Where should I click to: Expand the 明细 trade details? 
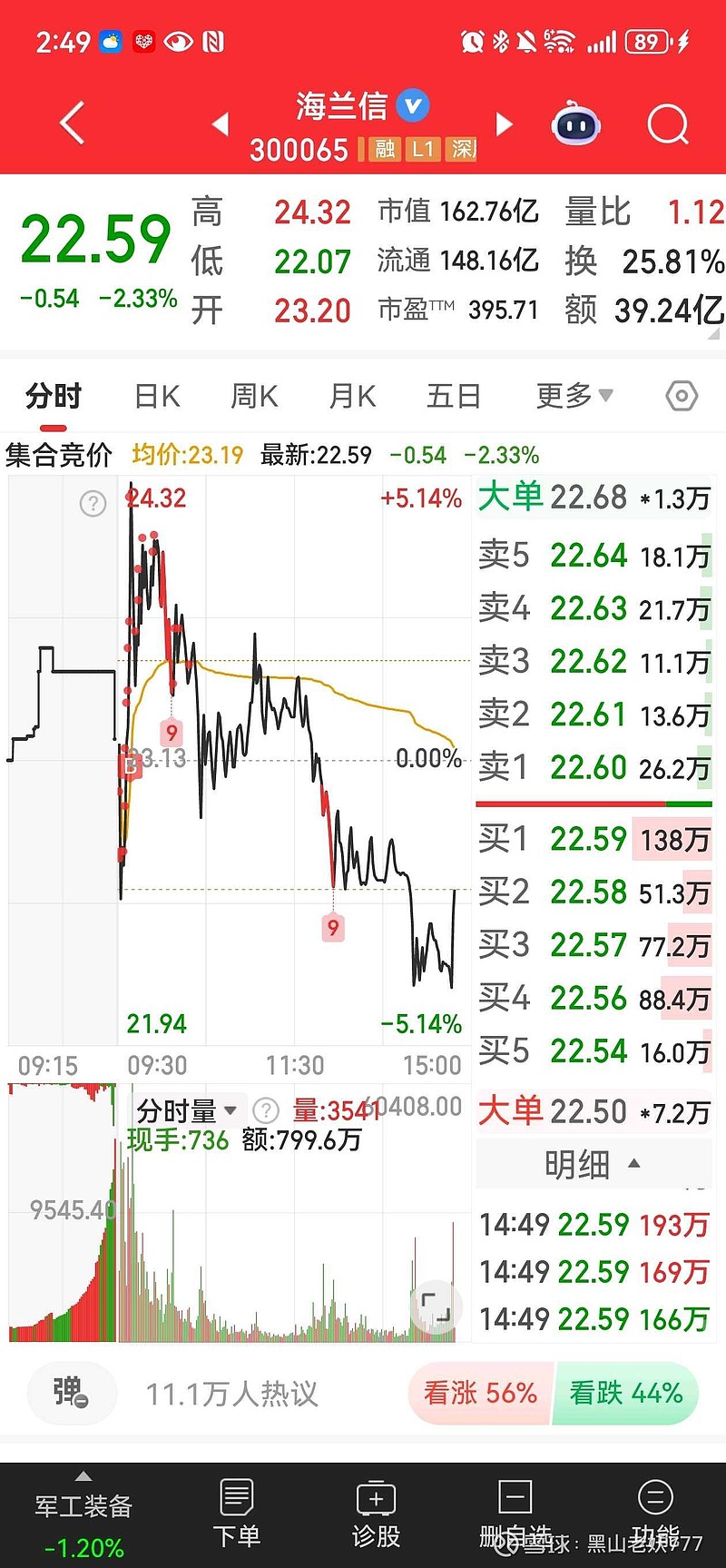click(x=593, y=1164)
